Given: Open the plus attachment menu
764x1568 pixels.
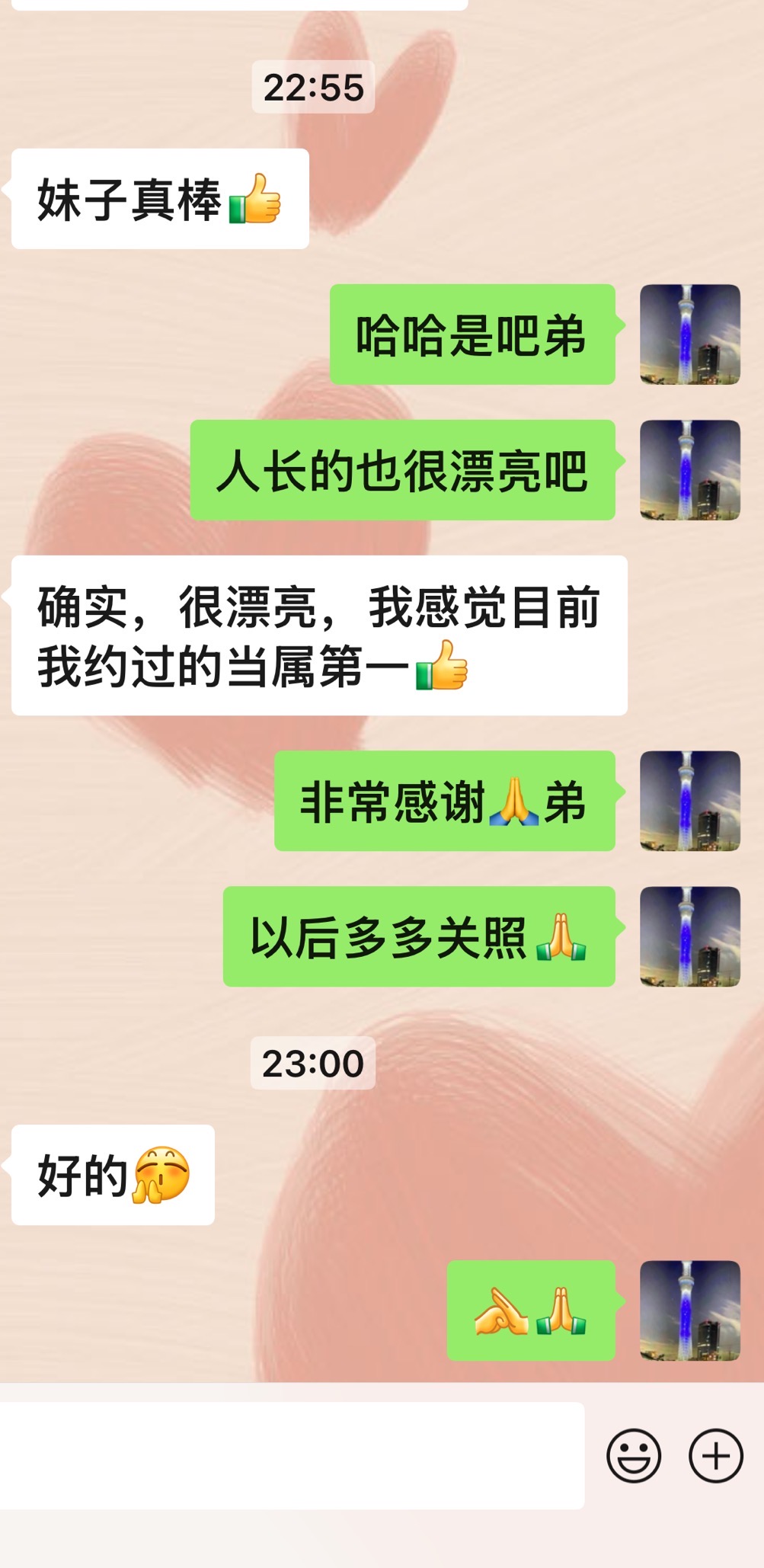Looking at the screenshot, I should point(715,1455).
